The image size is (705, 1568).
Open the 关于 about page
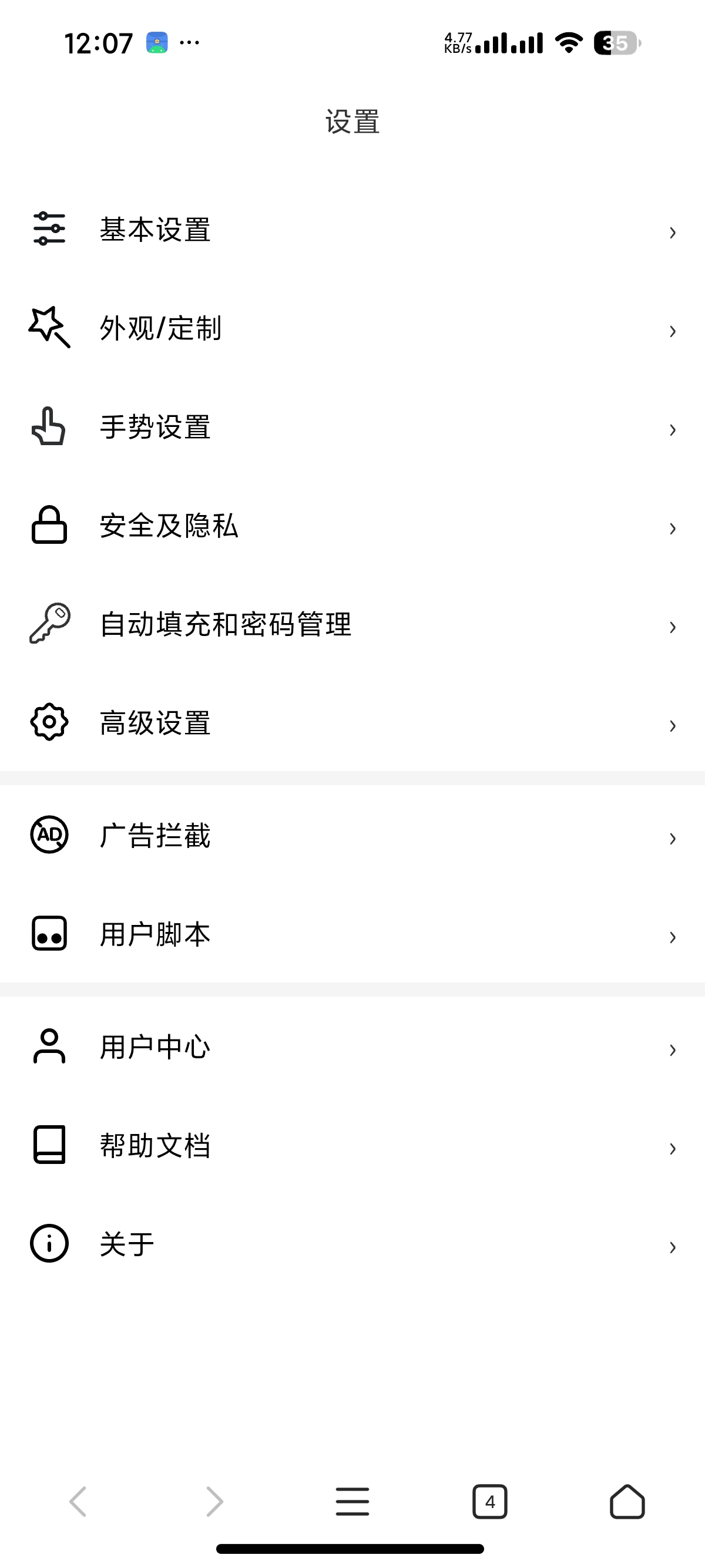[352, 1244]
